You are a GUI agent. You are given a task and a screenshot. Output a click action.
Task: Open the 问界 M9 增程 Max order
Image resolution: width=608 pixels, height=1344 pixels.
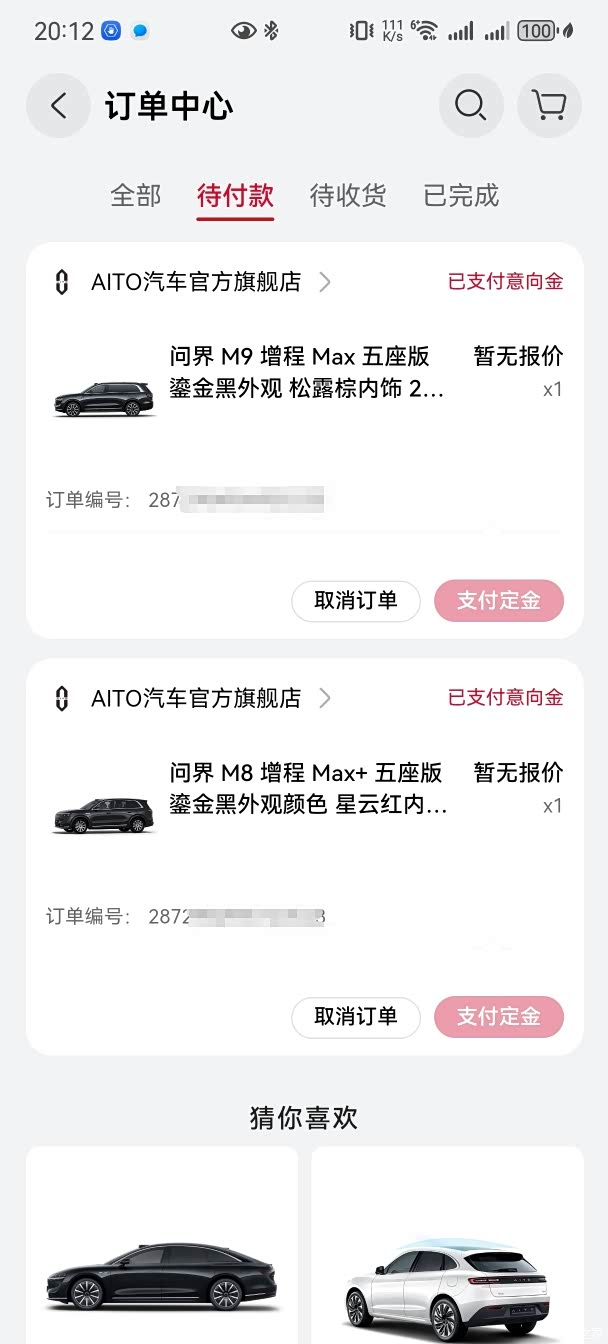click(x=306, y=372)
